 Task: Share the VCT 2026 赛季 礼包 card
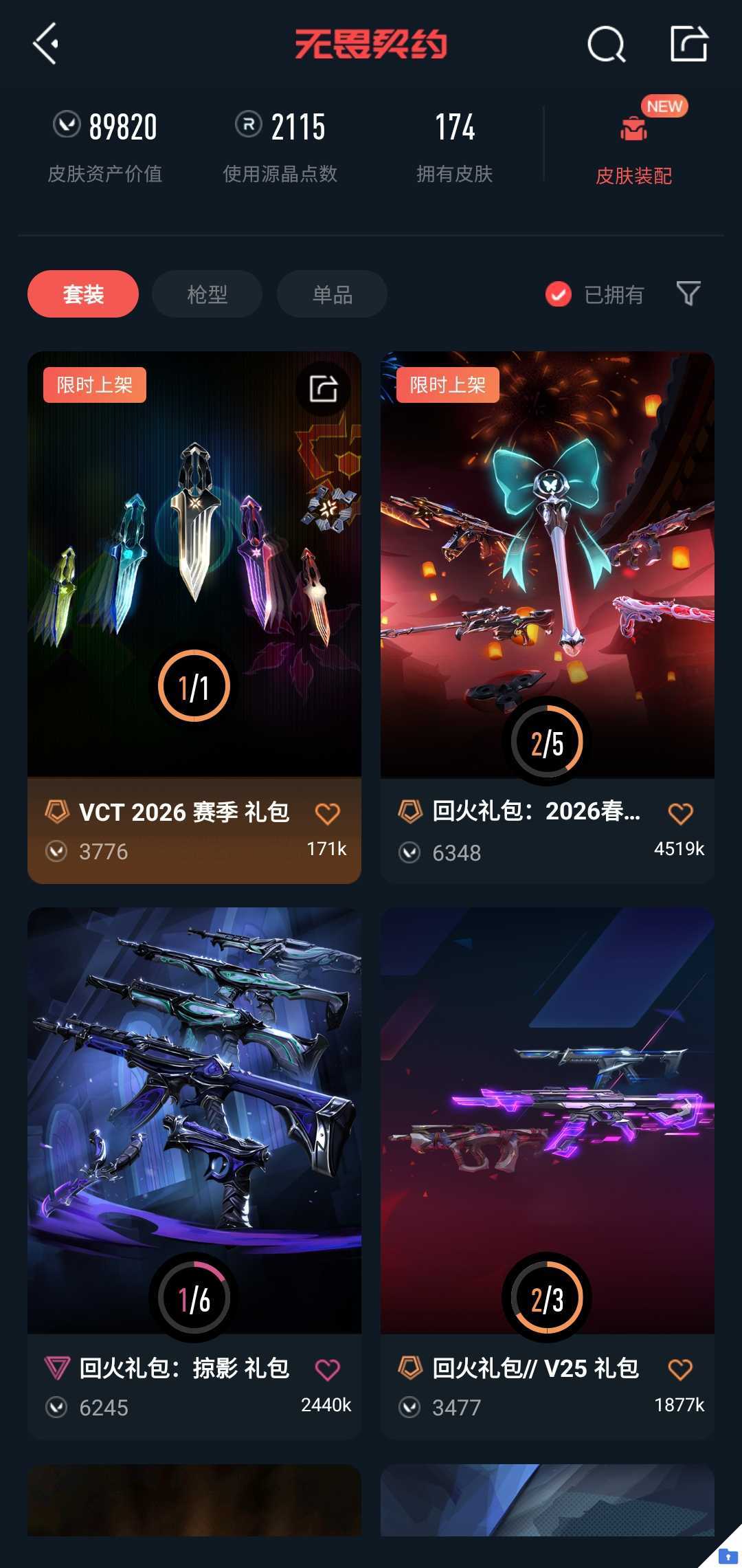323,388
